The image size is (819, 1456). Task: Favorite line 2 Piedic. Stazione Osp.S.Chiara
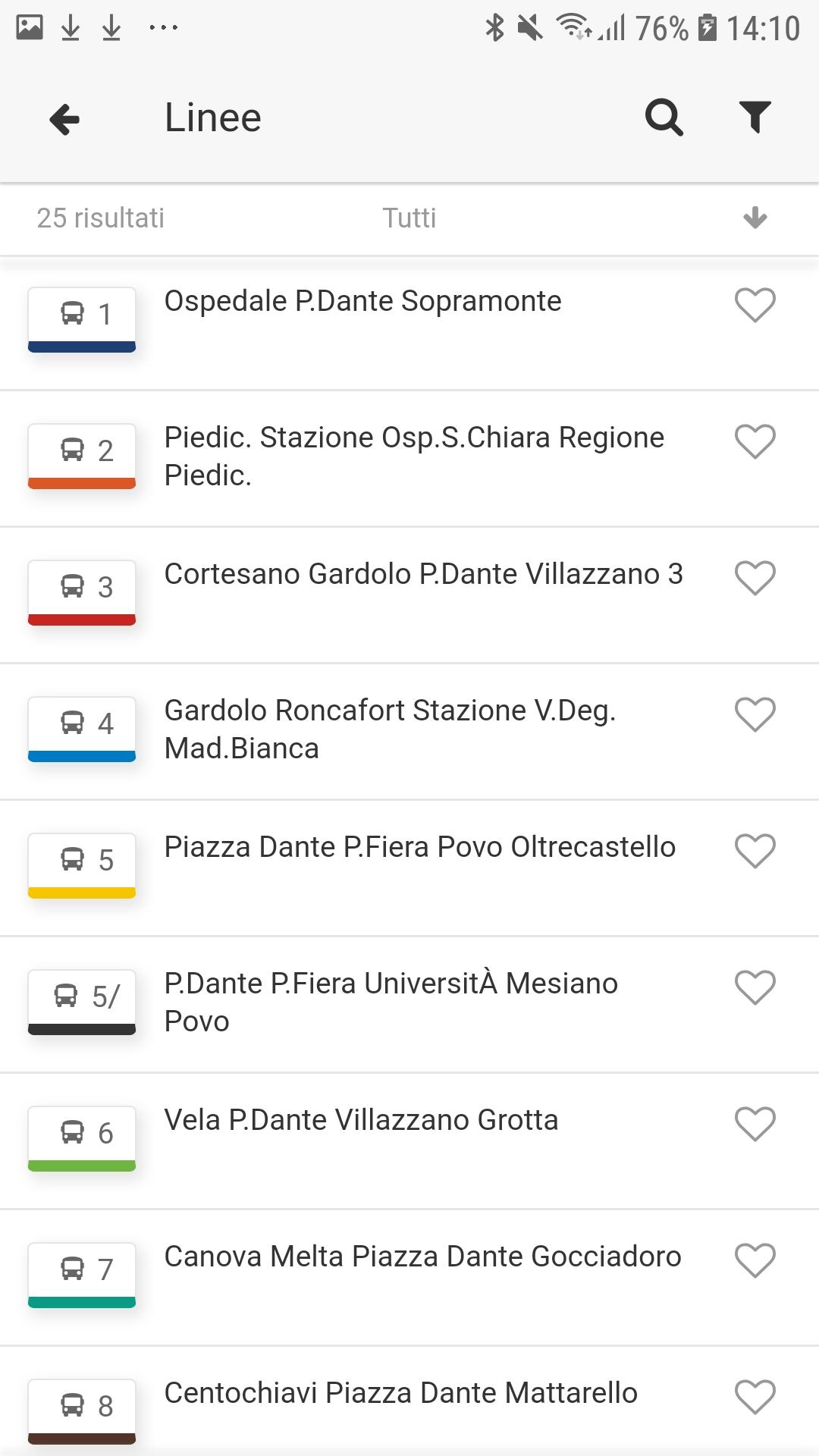click(x=755, y=441)
